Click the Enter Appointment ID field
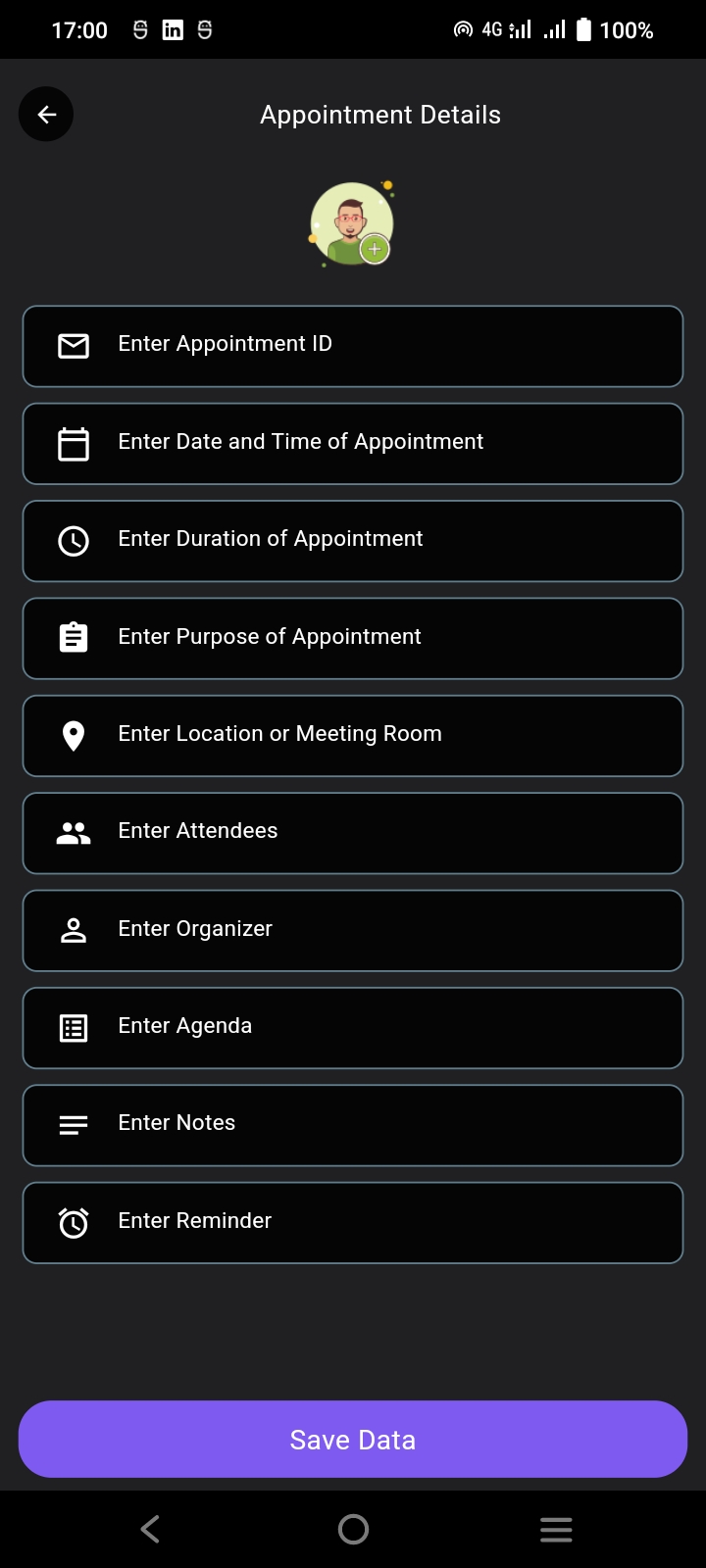The height and width of the screenshot is (1568, 706). point(353,345)
